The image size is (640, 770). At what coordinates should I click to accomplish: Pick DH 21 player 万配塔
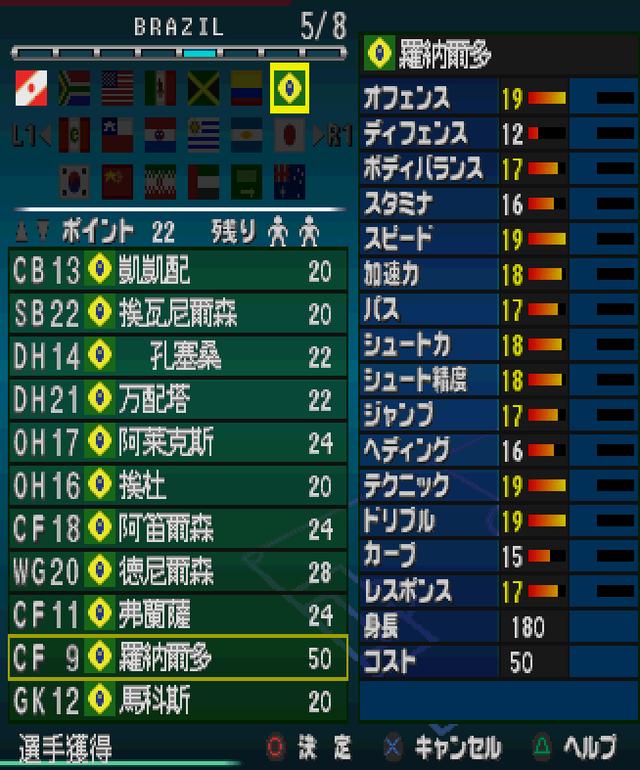point(178,399)
